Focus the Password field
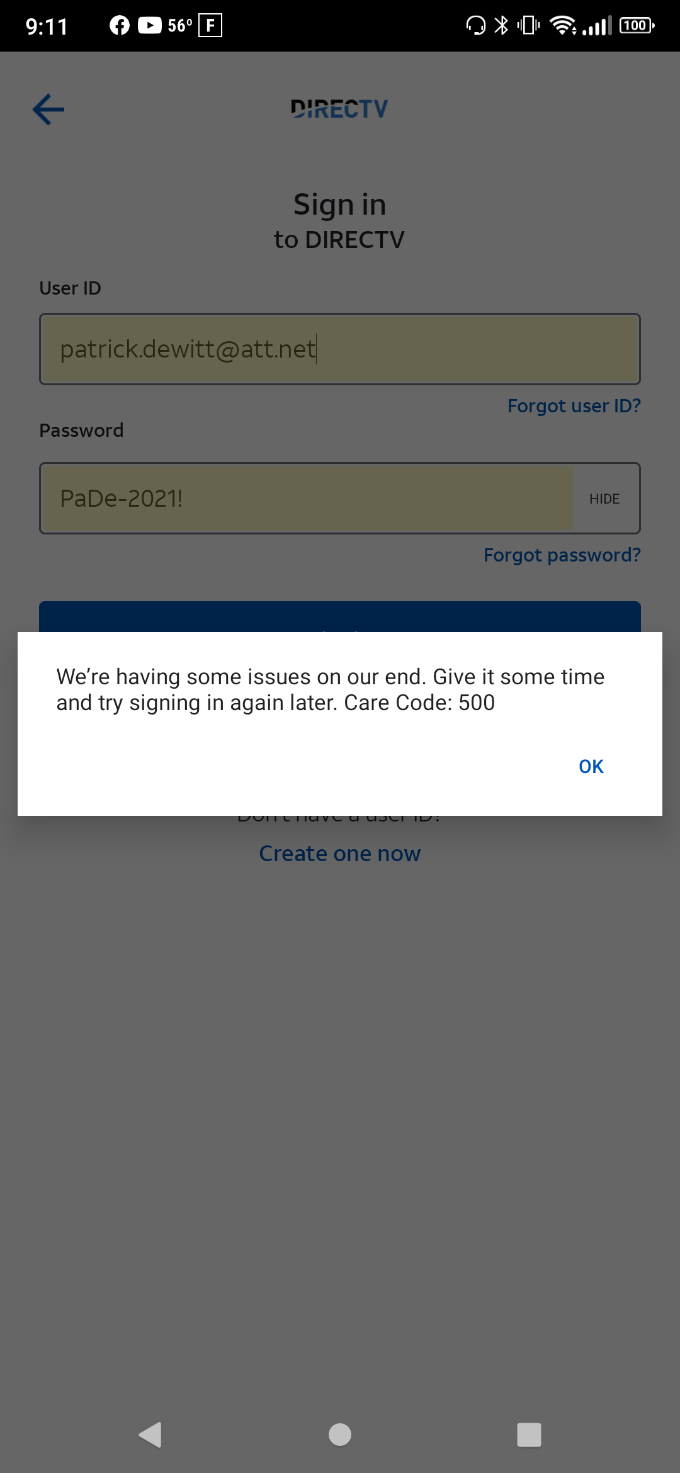680x1473 pixels. tap(306, 498)
